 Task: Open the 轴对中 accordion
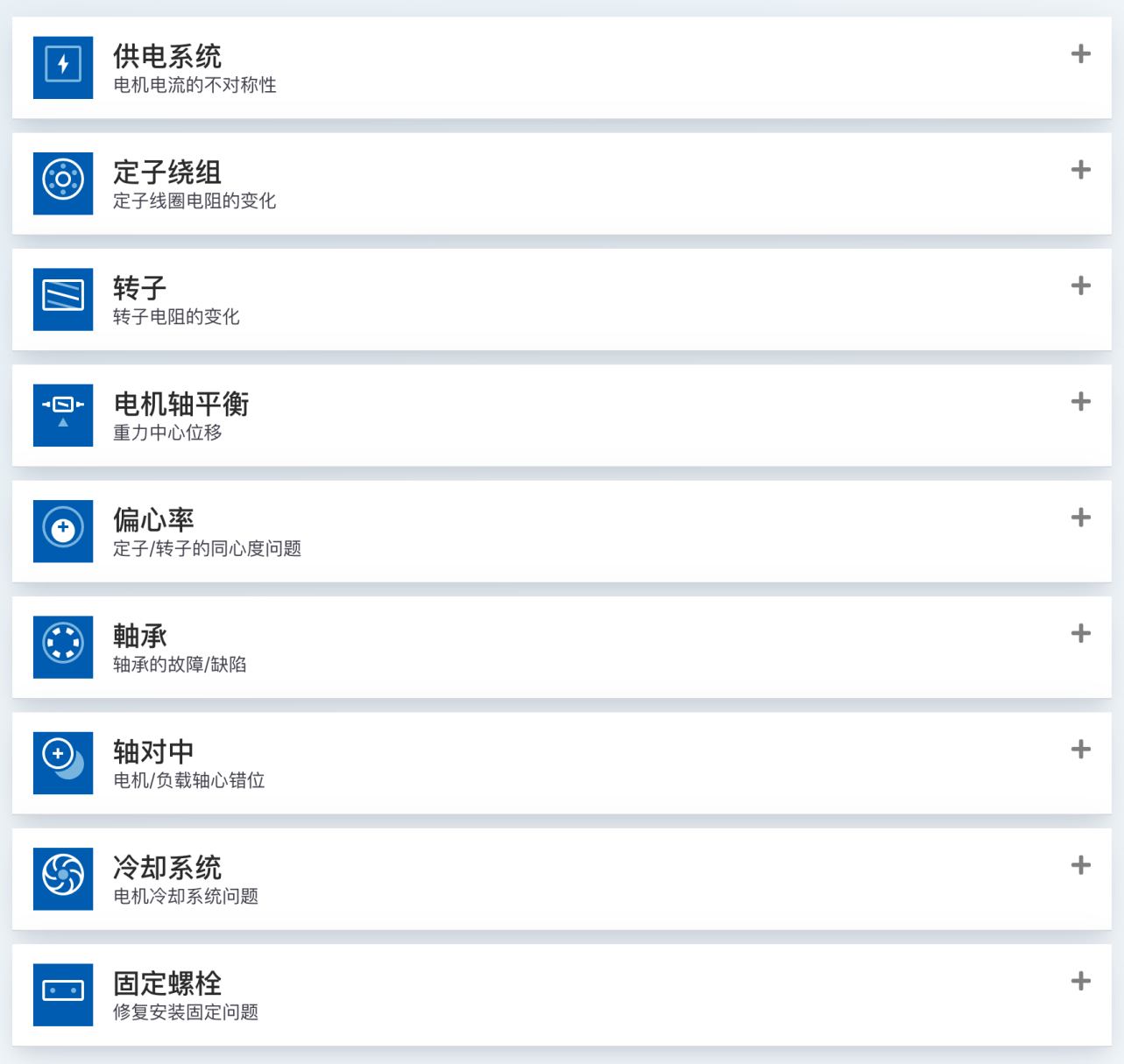point(1080,750)
